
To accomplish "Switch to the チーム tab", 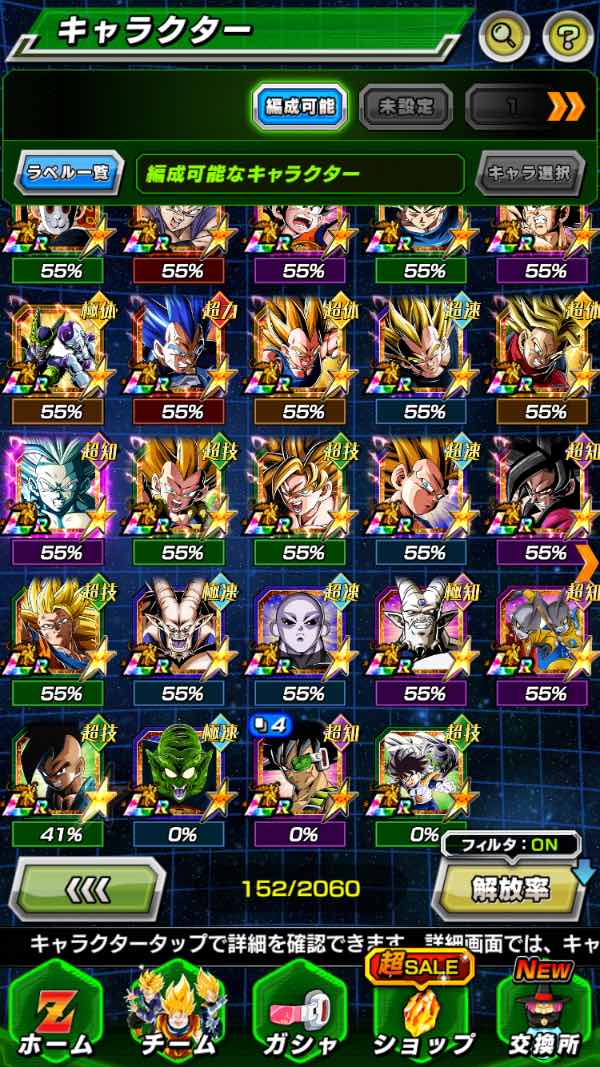I will point(177,1012).
